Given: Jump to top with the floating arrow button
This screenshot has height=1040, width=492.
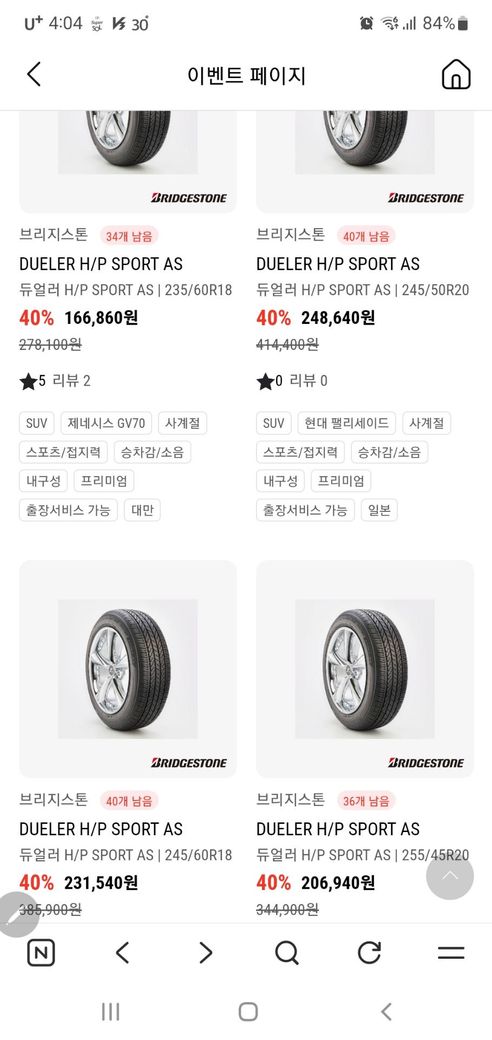Looking at the screenshot, I should [x=450, y=876].
